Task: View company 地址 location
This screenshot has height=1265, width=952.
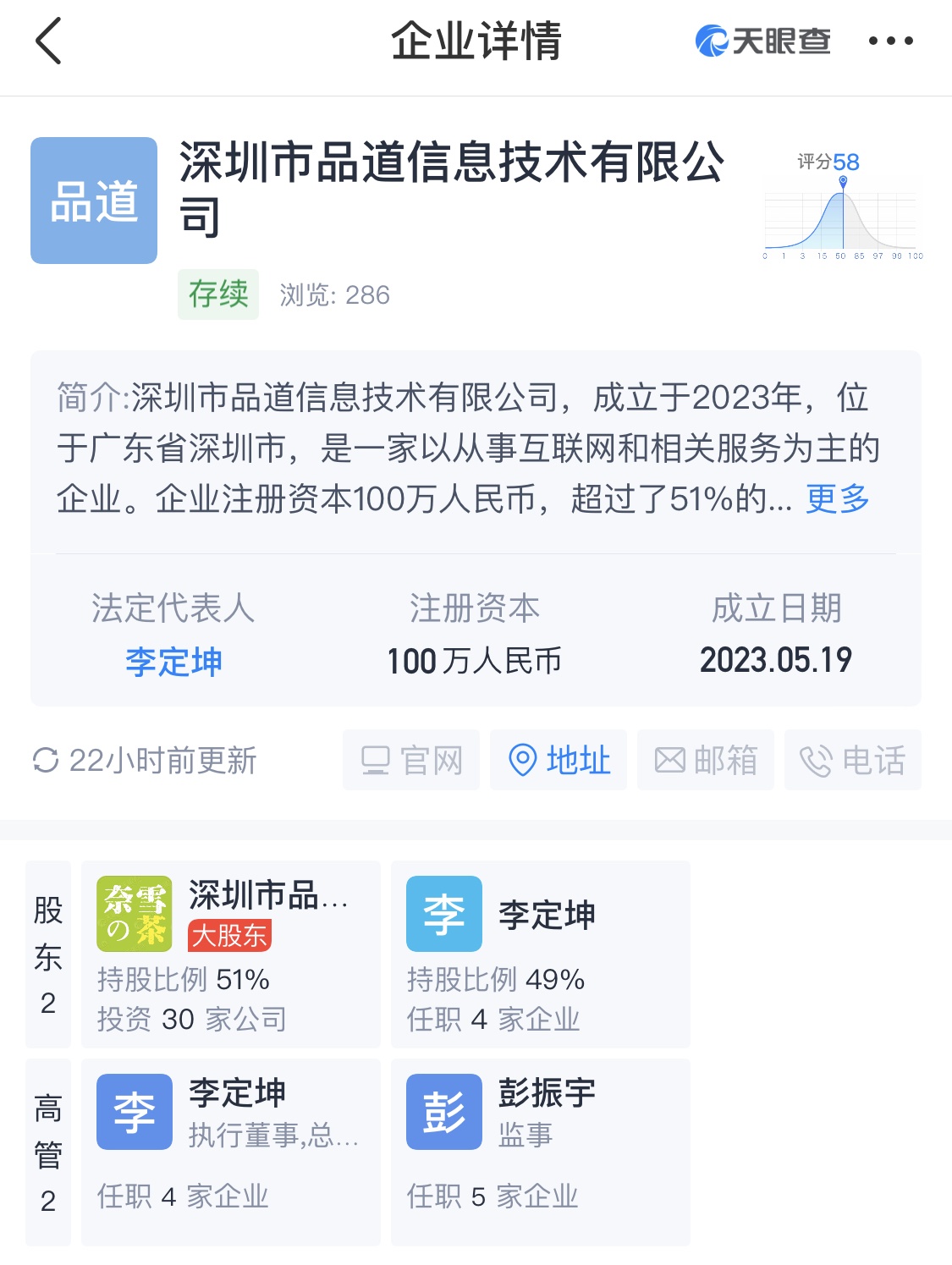Action: (x=559, y=760)
